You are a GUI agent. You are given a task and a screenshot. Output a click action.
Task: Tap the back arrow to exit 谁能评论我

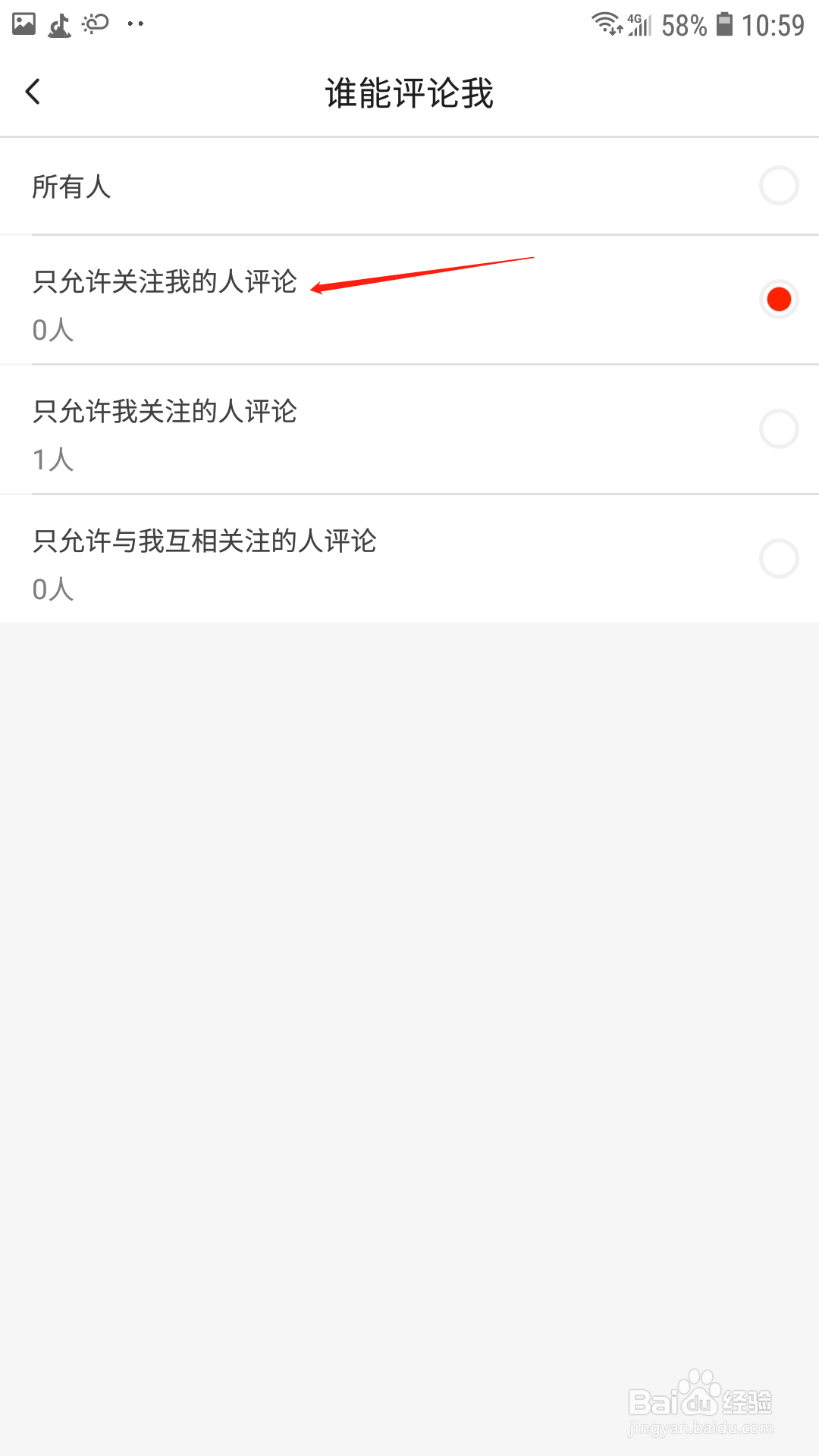pyautogui.click(x=33, y=91)
